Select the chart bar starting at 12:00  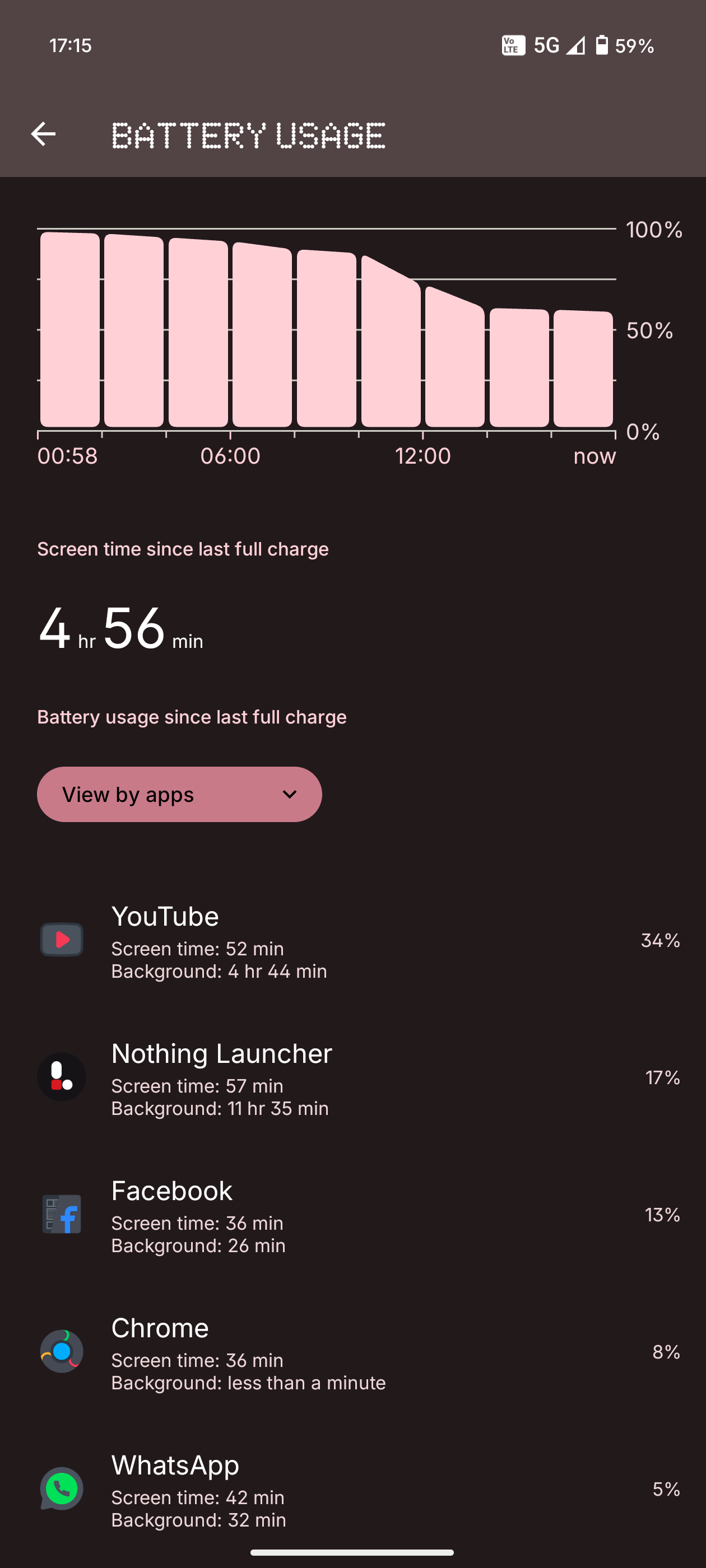(454, 356)
